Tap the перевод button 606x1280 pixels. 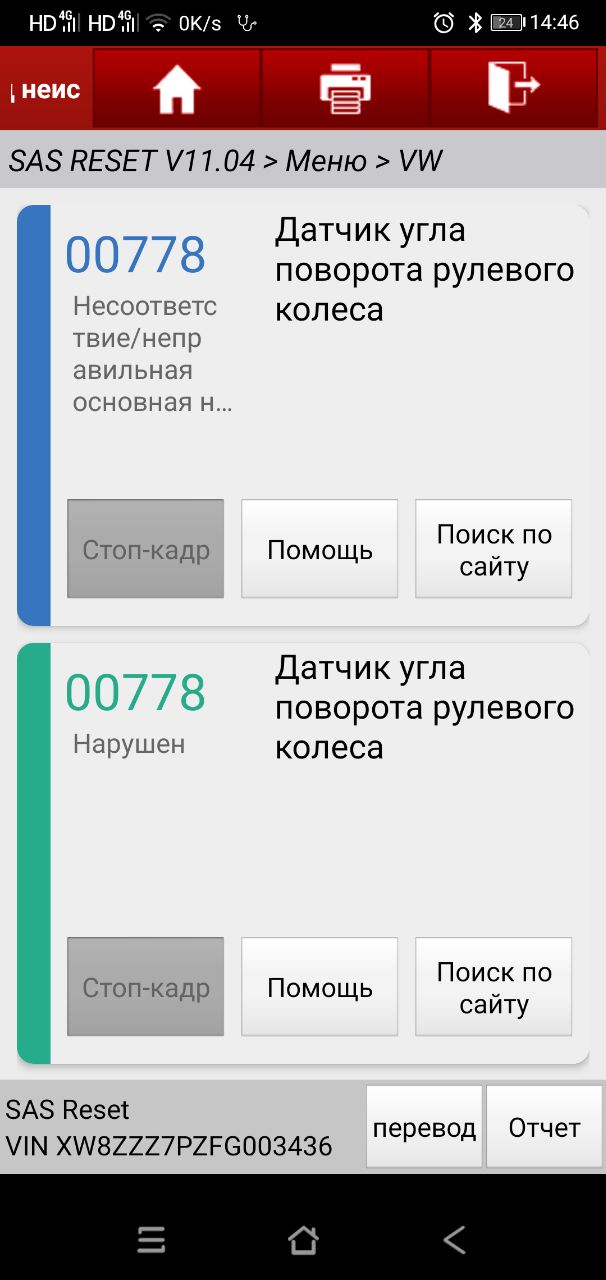pos(424,1127)
